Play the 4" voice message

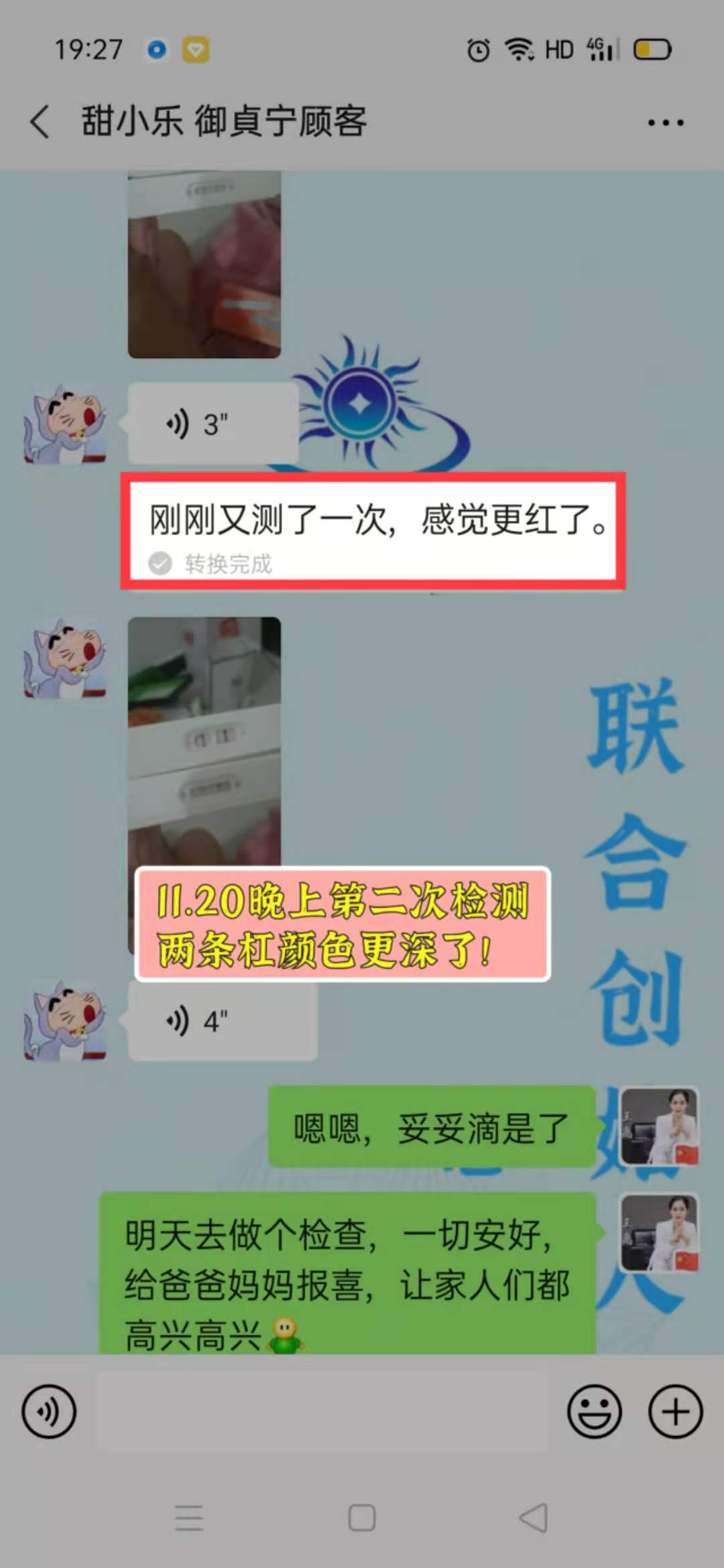coord(221,1022)
